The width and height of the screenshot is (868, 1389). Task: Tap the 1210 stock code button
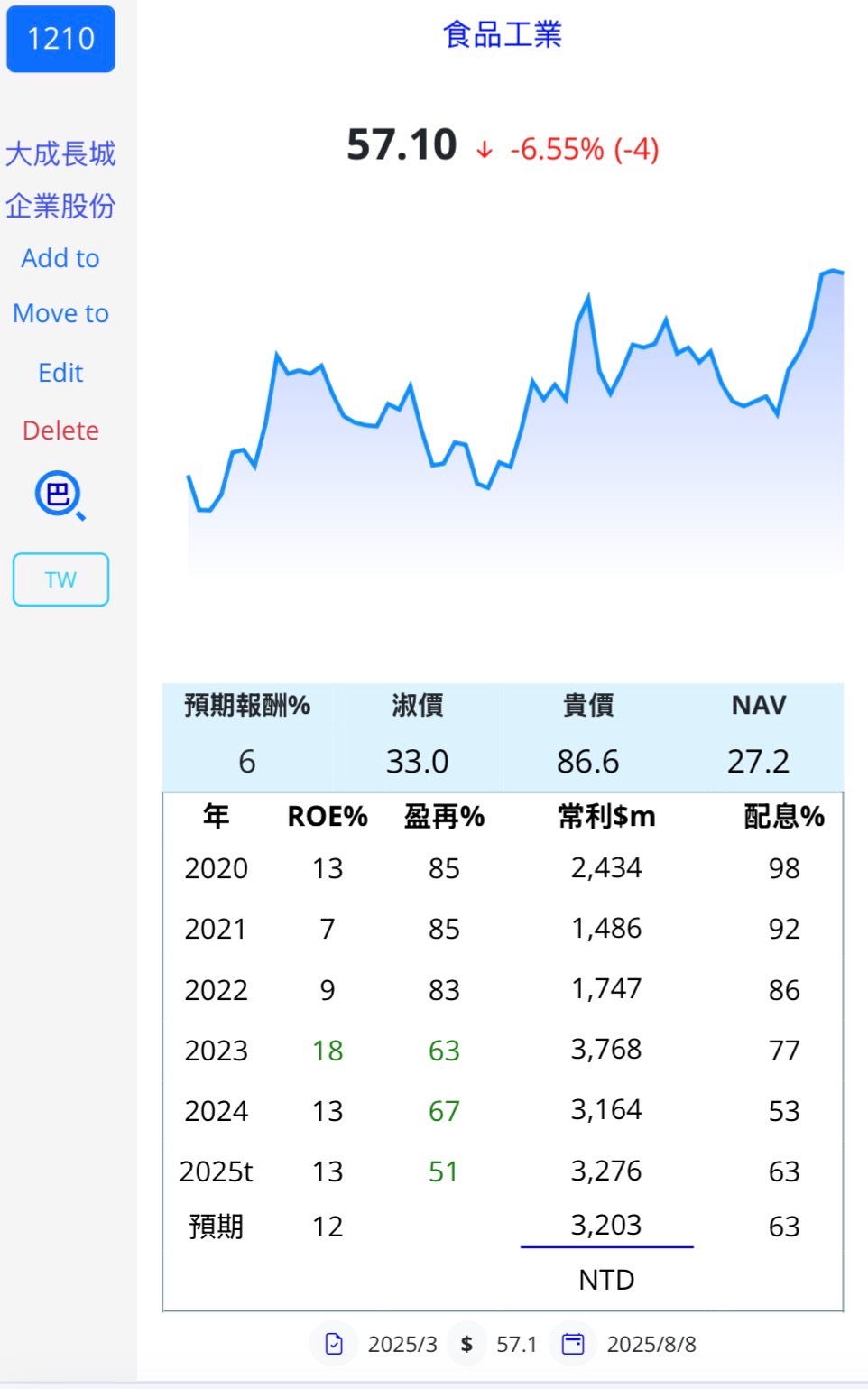click(x=60, y=39)
